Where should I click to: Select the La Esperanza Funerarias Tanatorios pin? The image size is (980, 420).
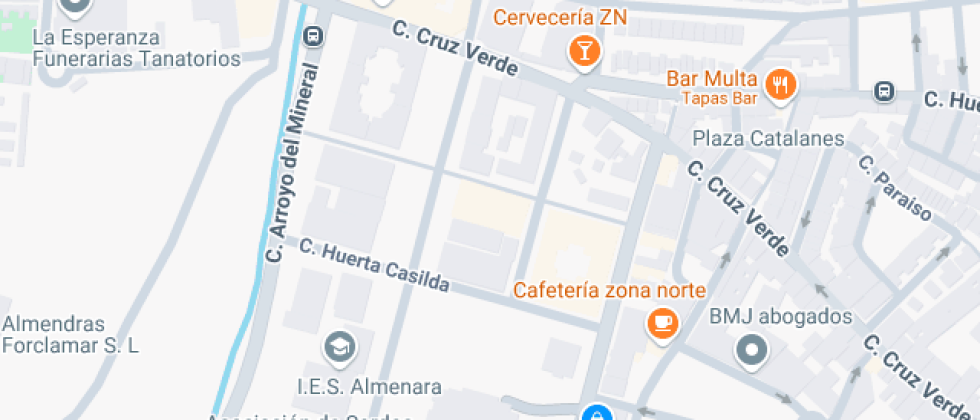[75, 6]
